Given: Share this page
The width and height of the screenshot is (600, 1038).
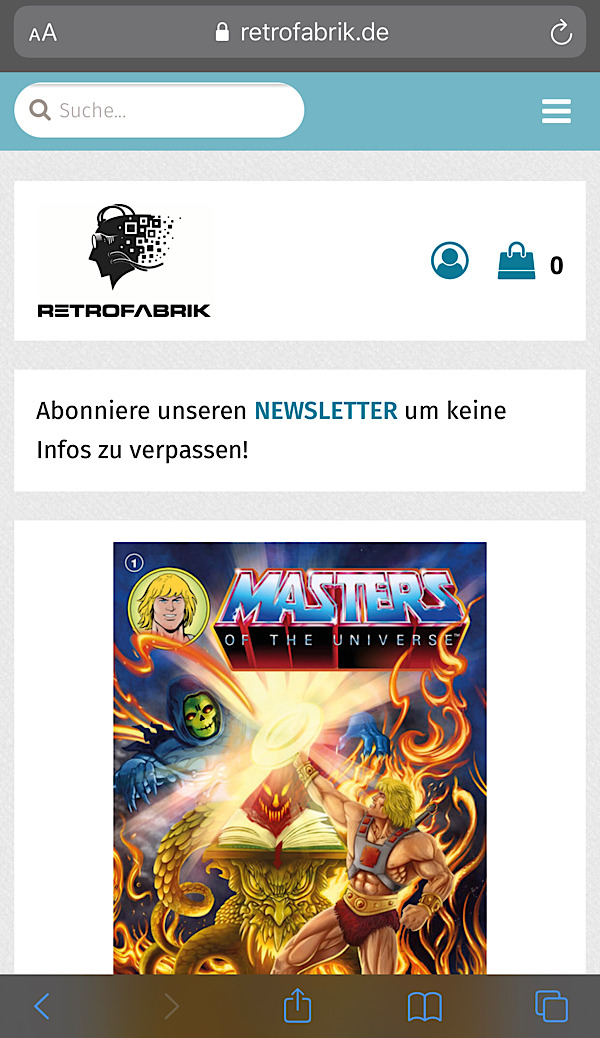Looking at the screenshot, I should click(298, 1004).
